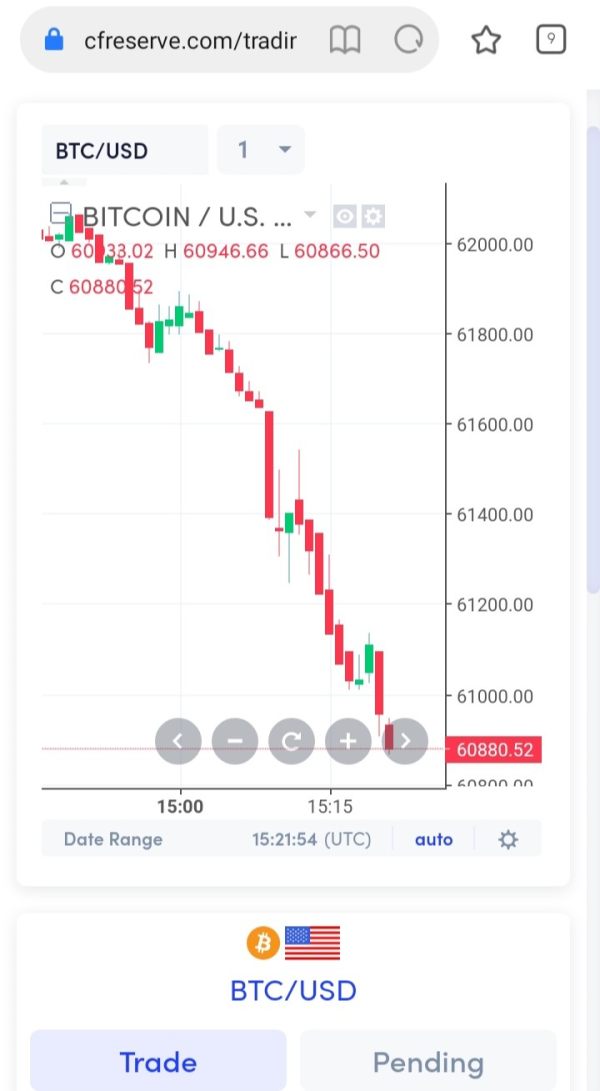Reload the page

(x=409, y=41)
